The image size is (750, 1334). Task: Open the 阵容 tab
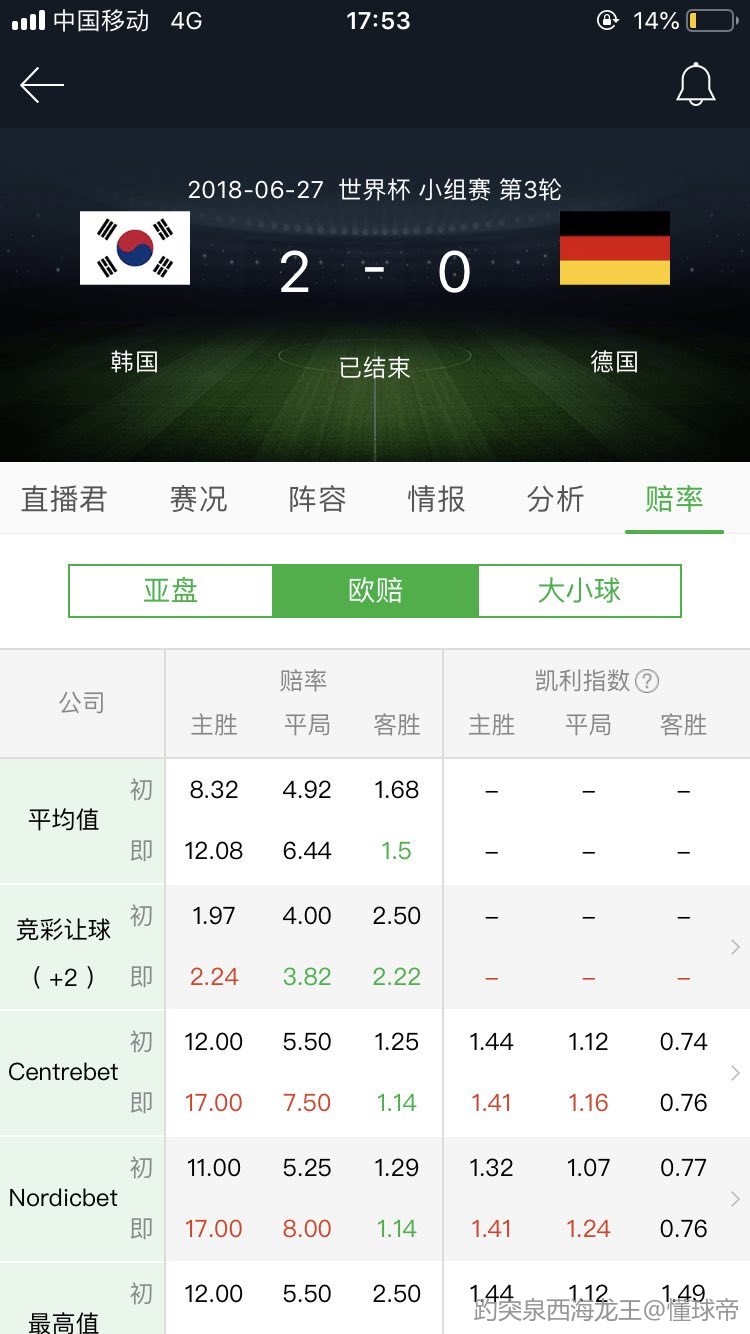point(317,498)
